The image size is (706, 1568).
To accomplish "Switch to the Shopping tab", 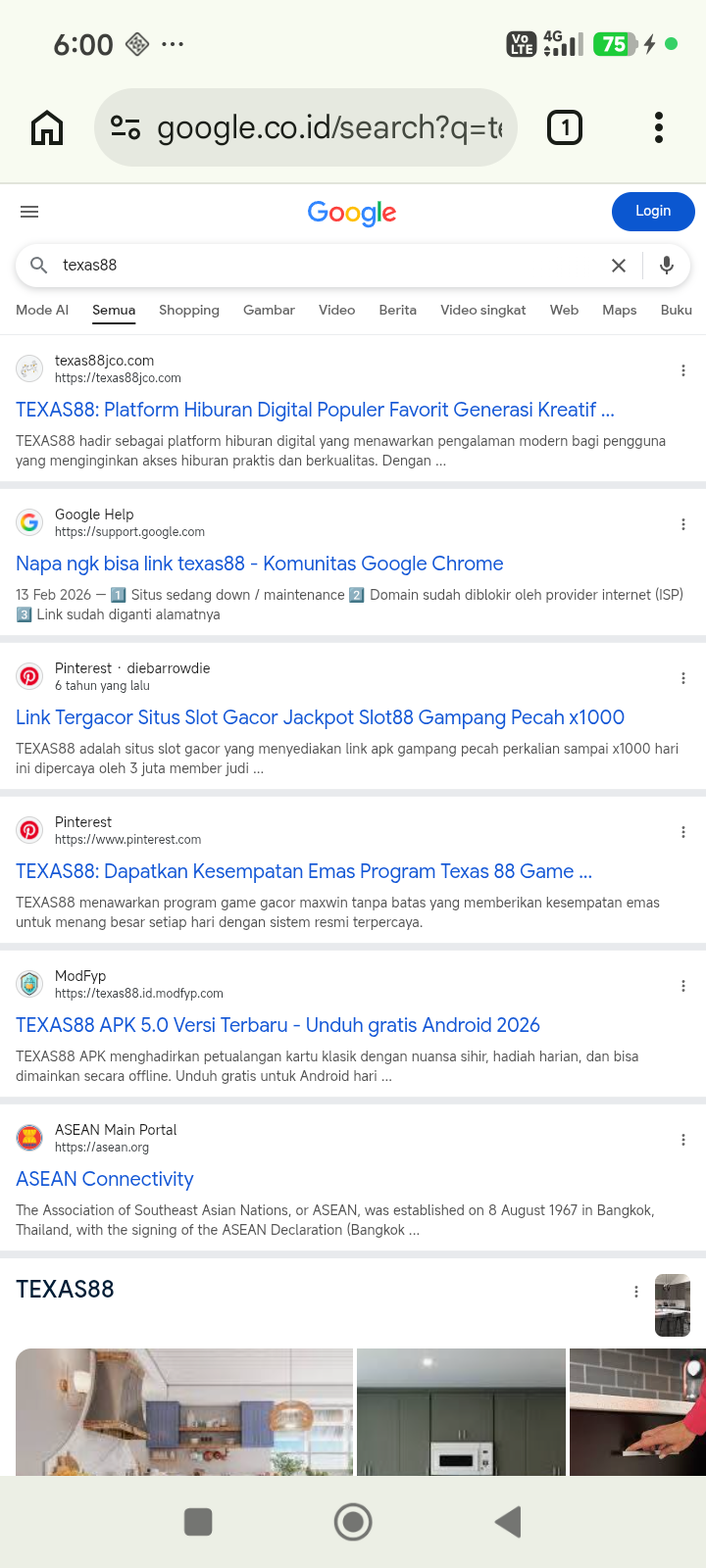I will click(x=189, y=310).
